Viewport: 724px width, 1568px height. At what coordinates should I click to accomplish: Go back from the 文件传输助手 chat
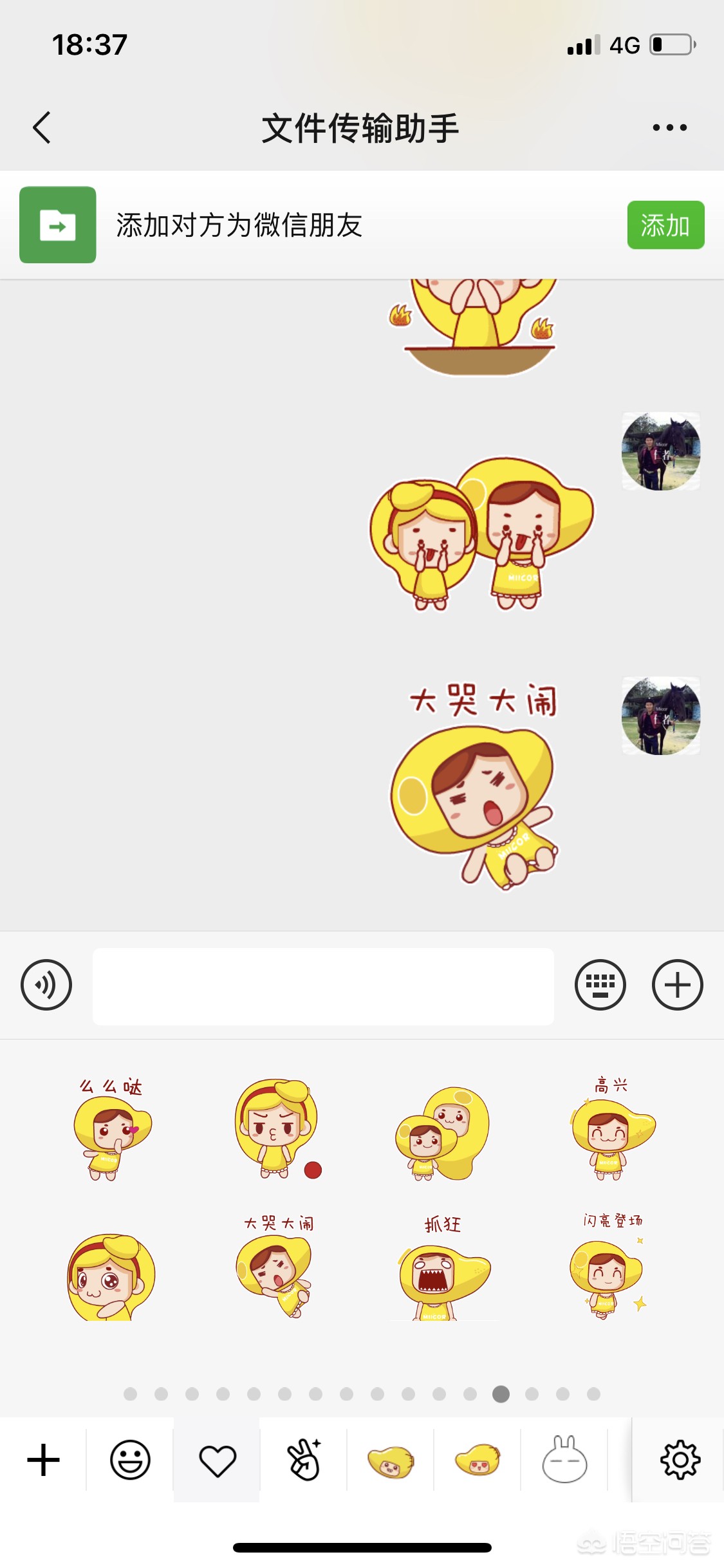[42, 127]
